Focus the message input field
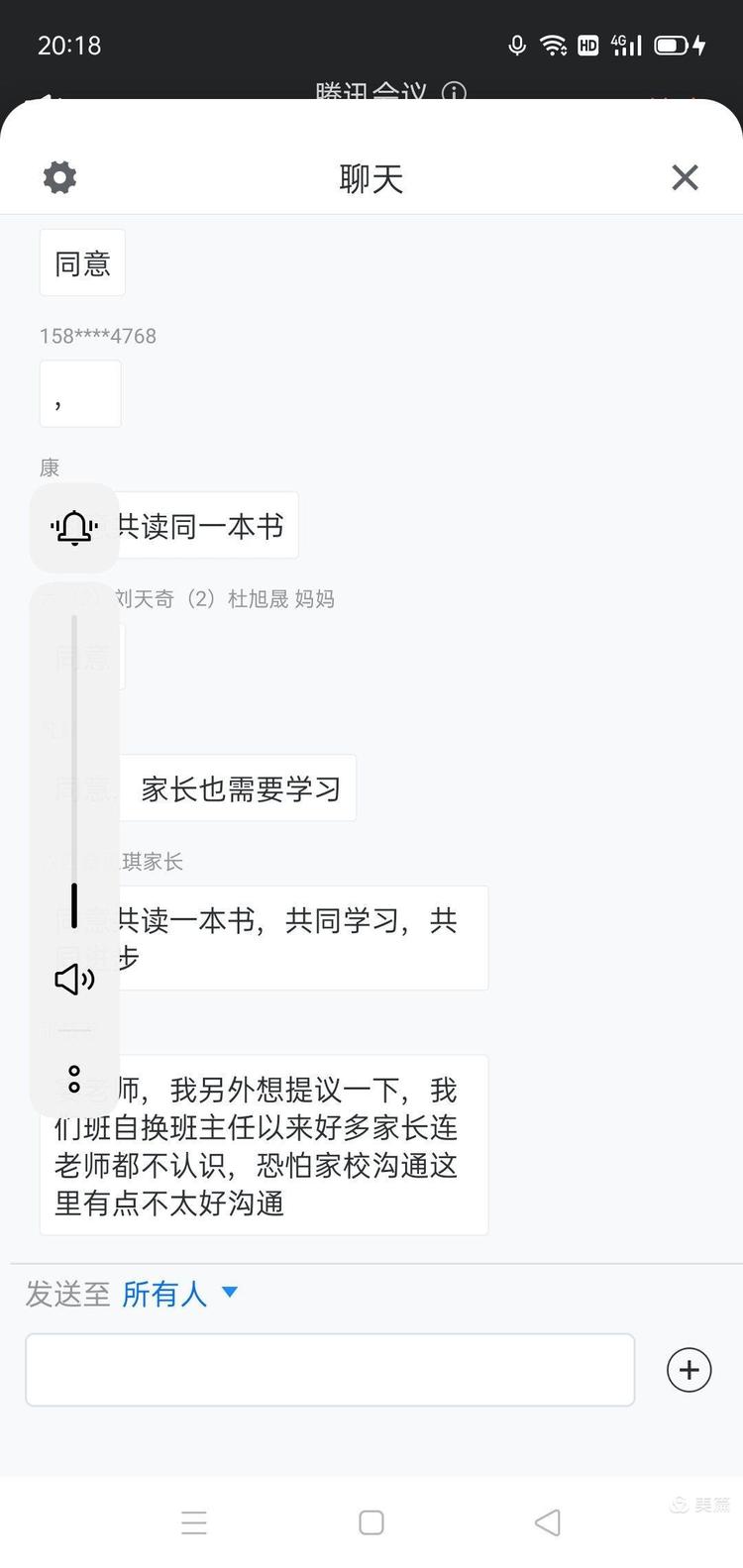Screen dimensions: 743x1568 pos(329,1369)
